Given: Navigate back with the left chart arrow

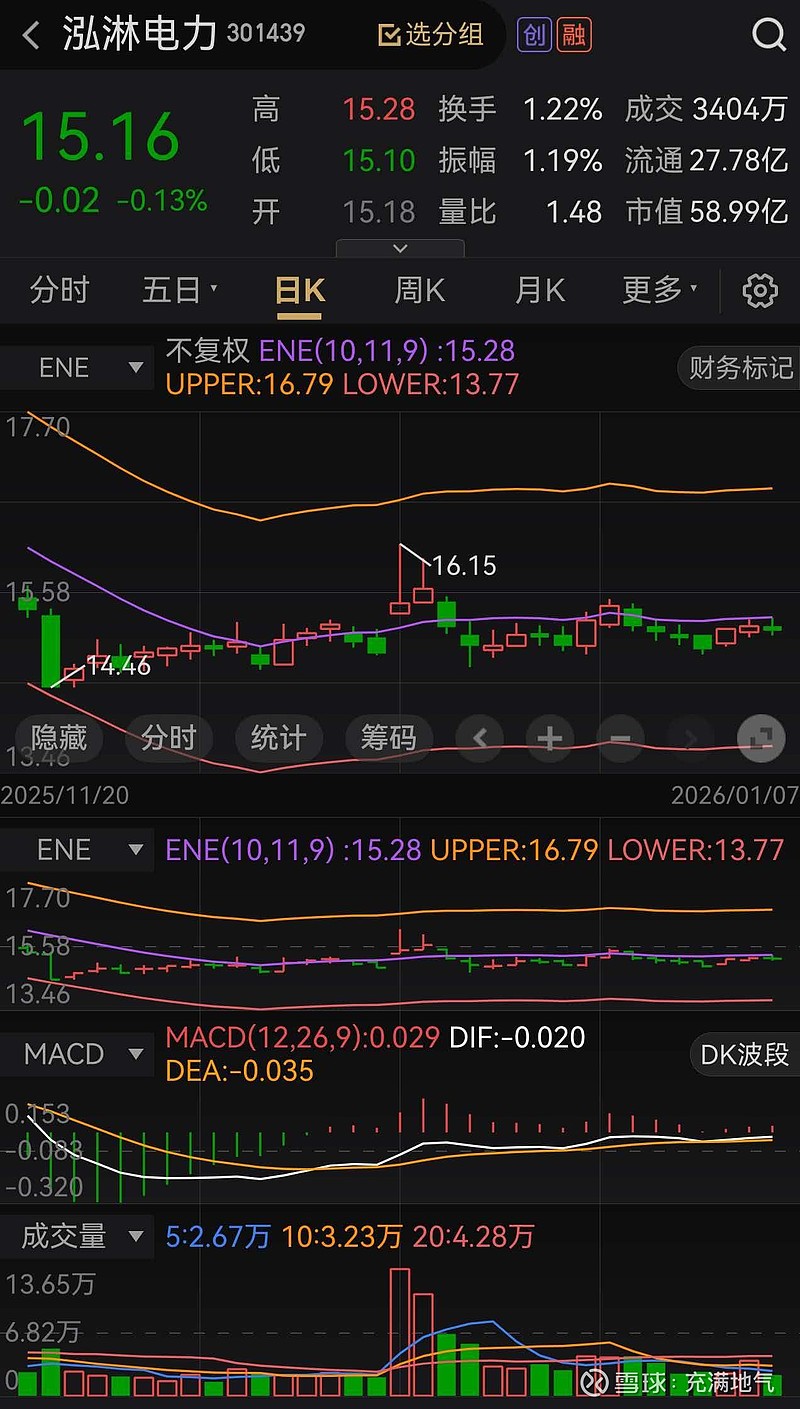Looking at the screenshot, I should (480, 738).
